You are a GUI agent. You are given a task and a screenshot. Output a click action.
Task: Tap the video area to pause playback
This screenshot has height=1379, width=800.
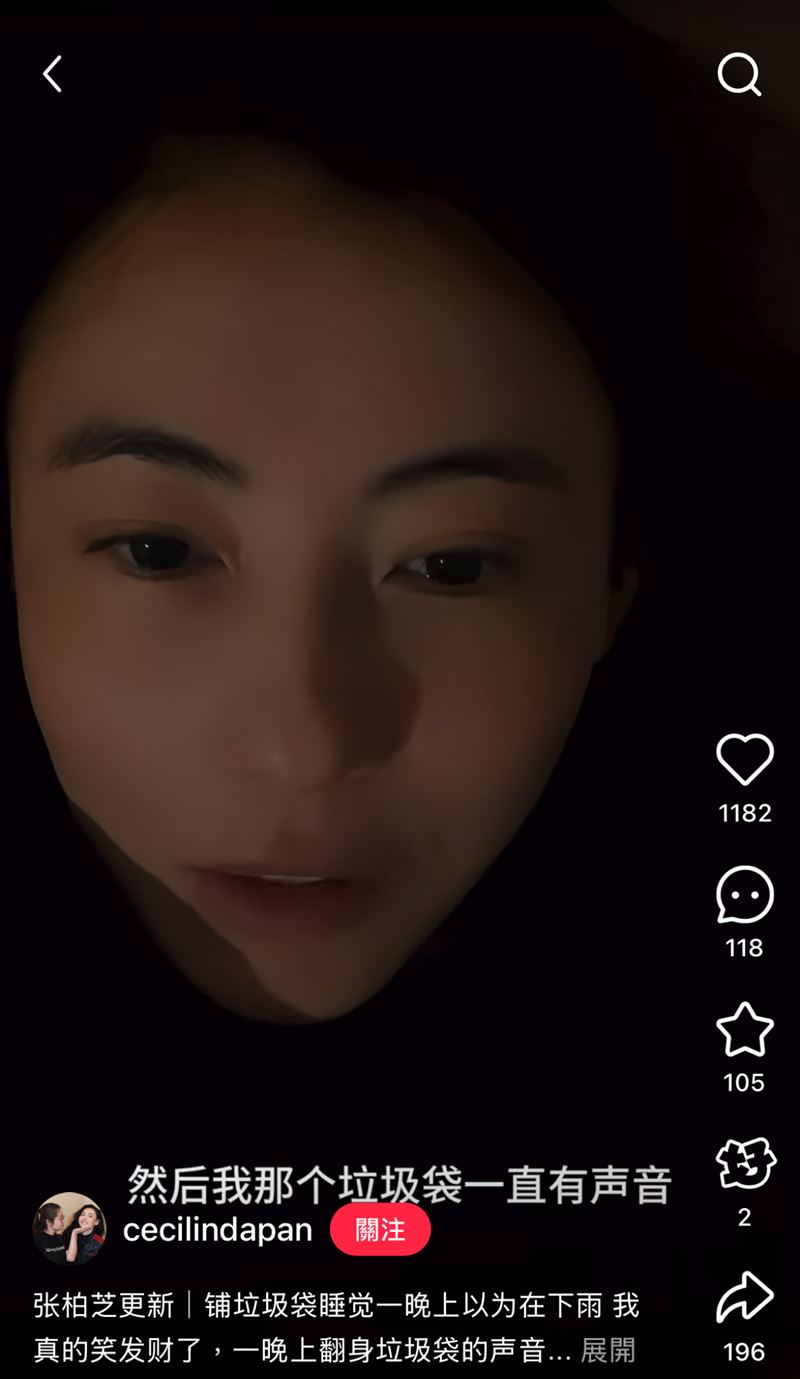coord(350,600)
